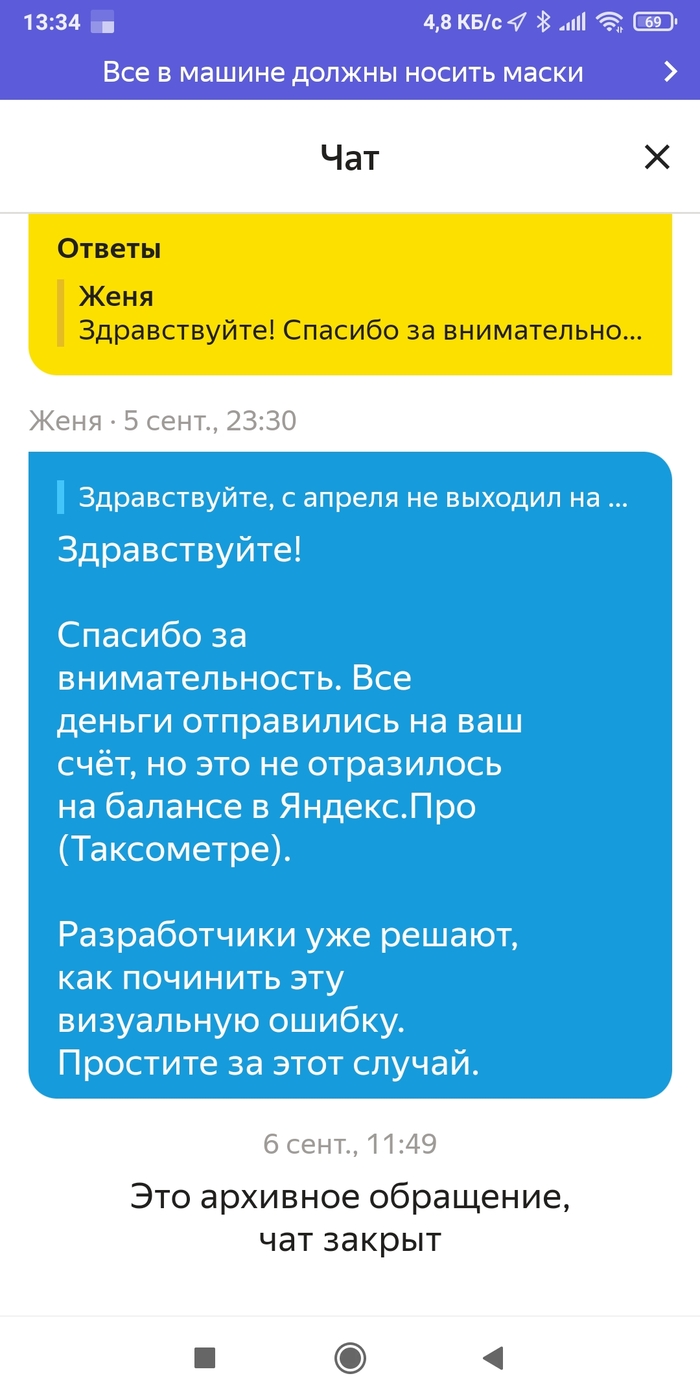Go back with system back button
Image resolution: width=700 pixels, height=1400 pixels.
coord(492,1357)
